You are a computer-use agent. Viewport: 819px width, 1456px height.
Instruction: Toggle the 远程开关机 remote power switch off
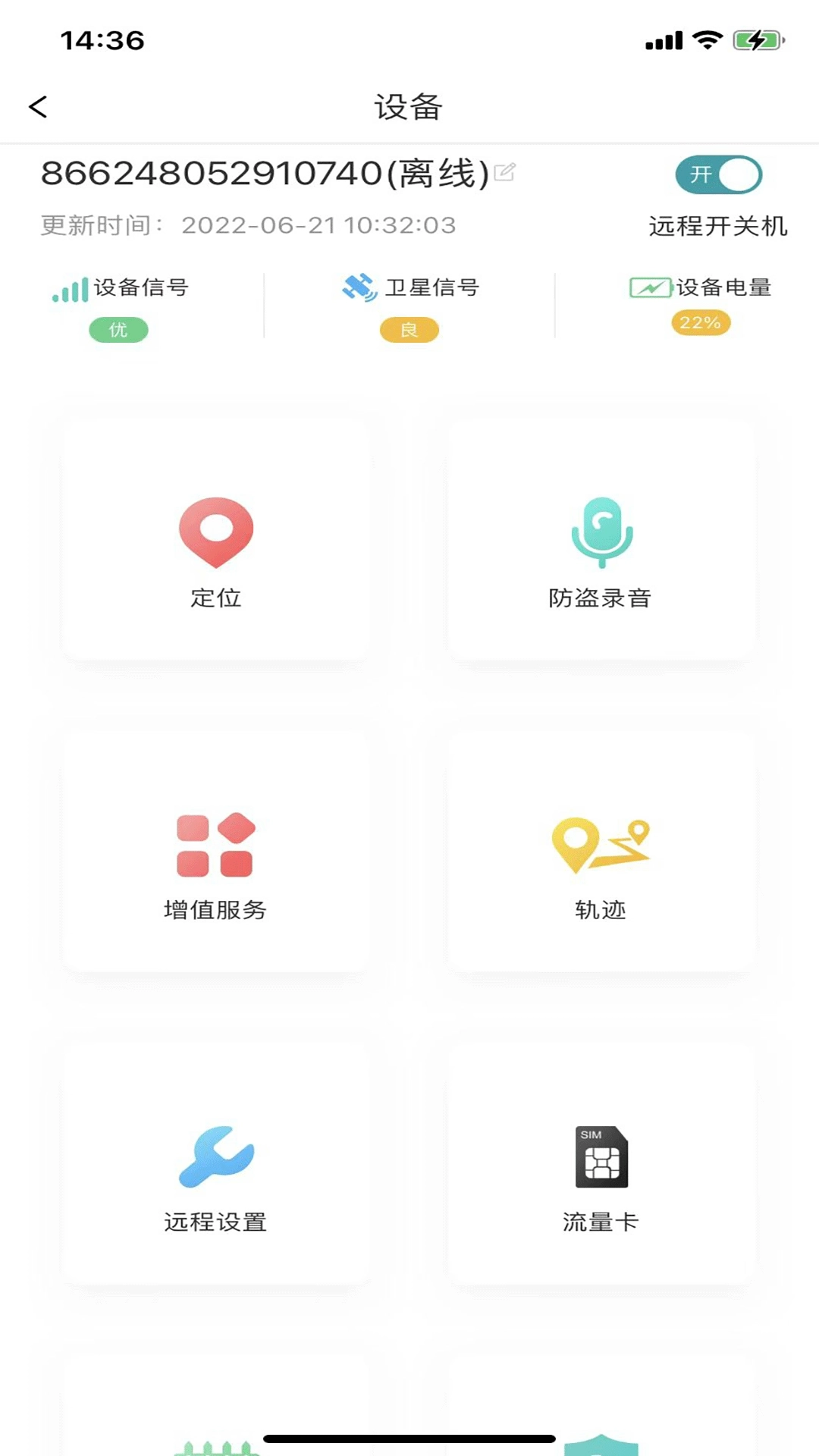tap(717, 174)
